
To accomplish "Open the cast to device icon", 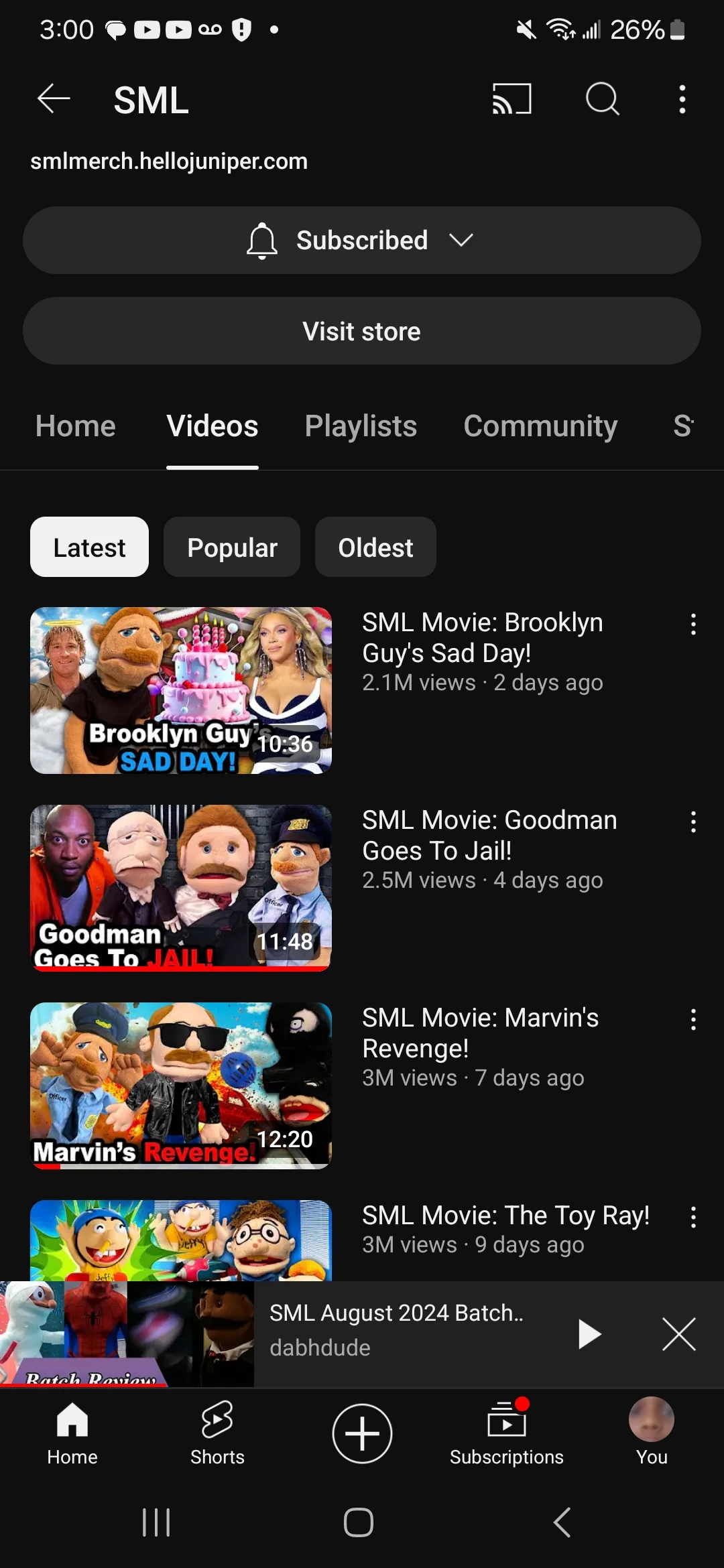I will 512,99.
